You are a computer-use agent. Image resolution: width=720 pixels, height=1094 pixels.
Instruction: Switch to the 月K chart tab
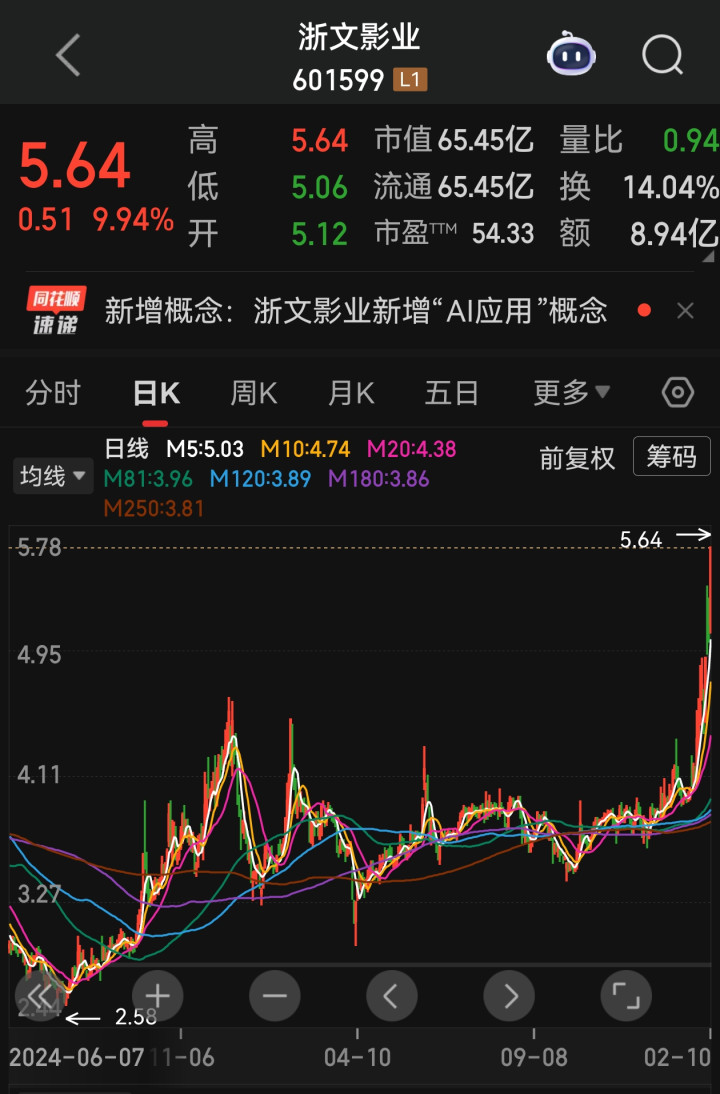point(351,393)
